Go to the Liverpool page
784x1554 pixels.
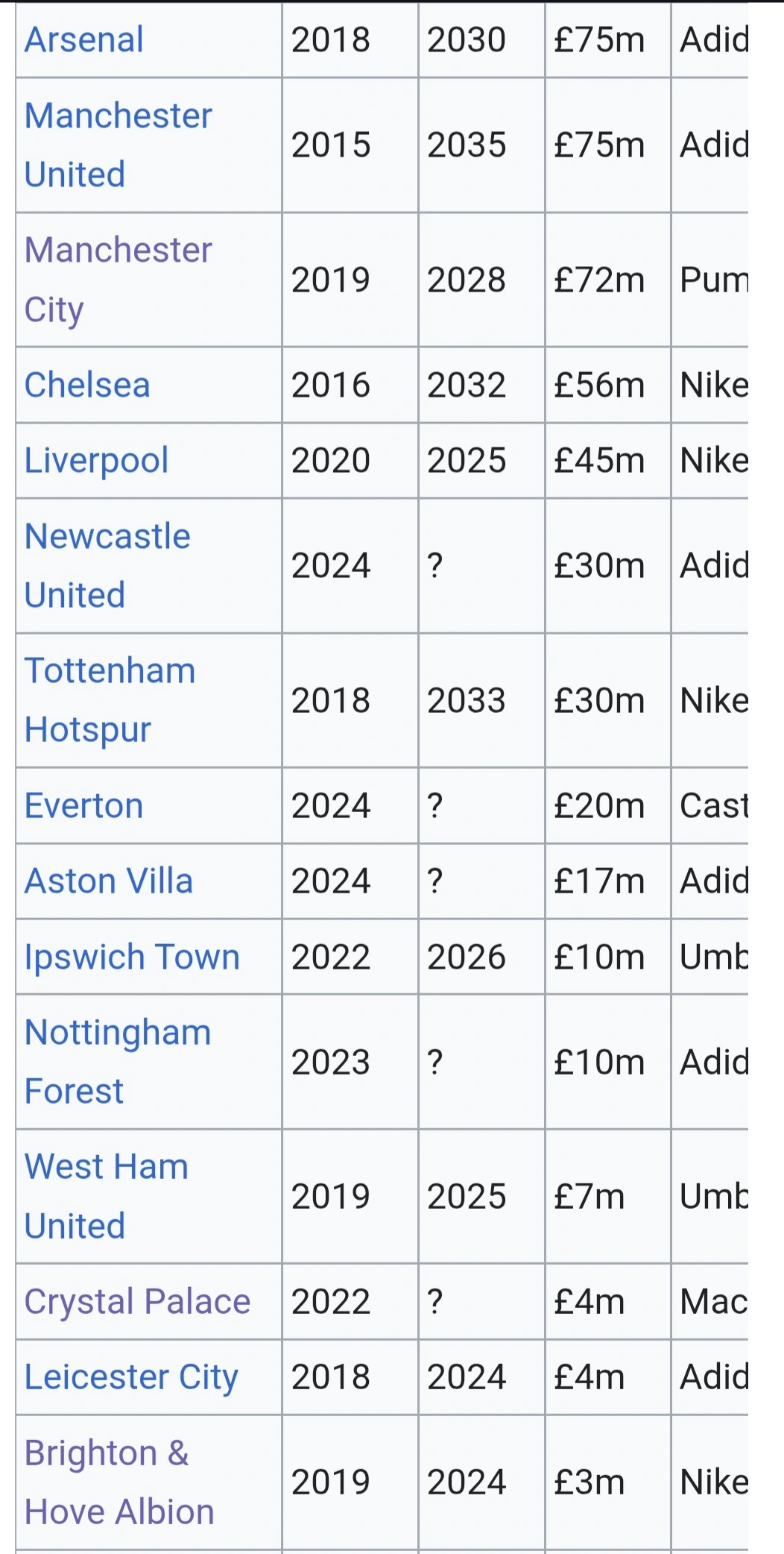pos(96,461)
